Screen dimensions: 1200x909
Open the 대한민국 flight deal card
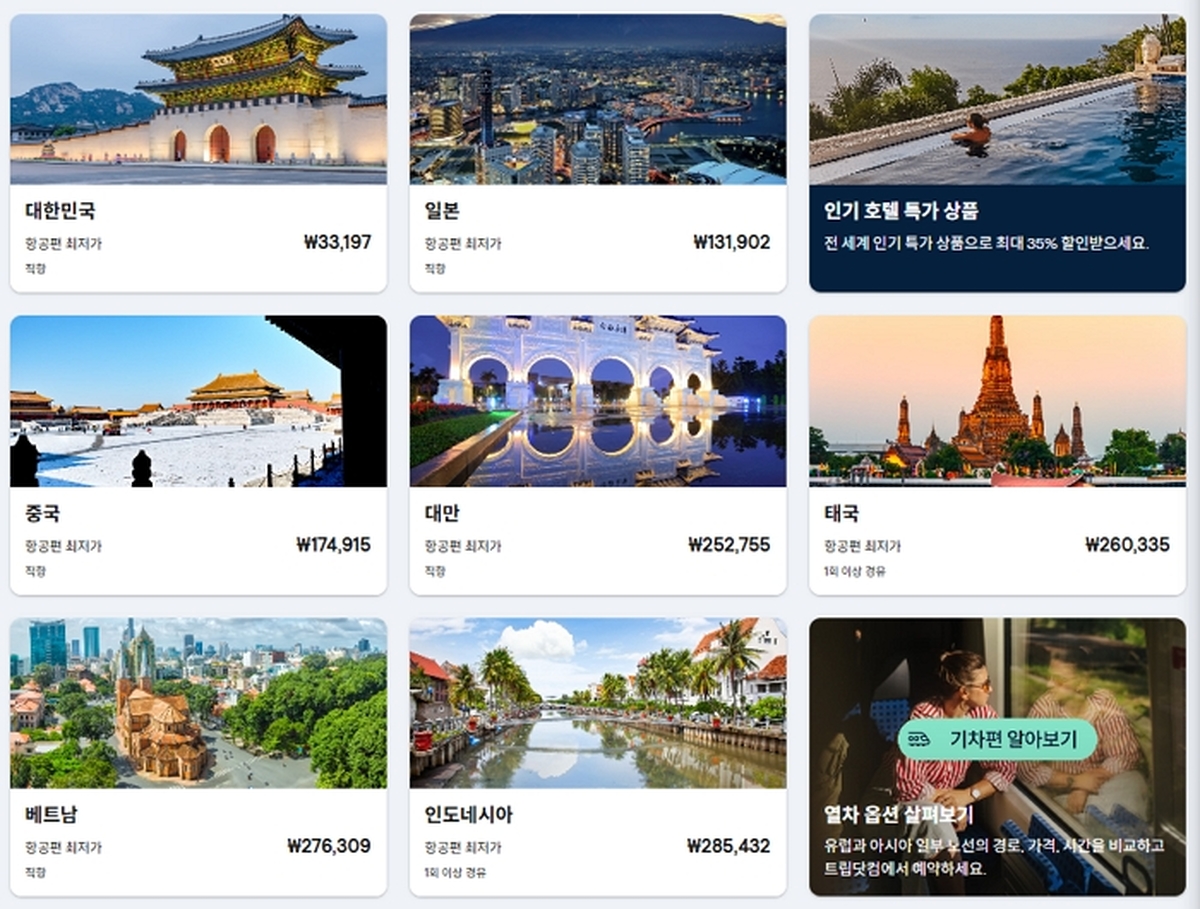(x=198, y=153)
